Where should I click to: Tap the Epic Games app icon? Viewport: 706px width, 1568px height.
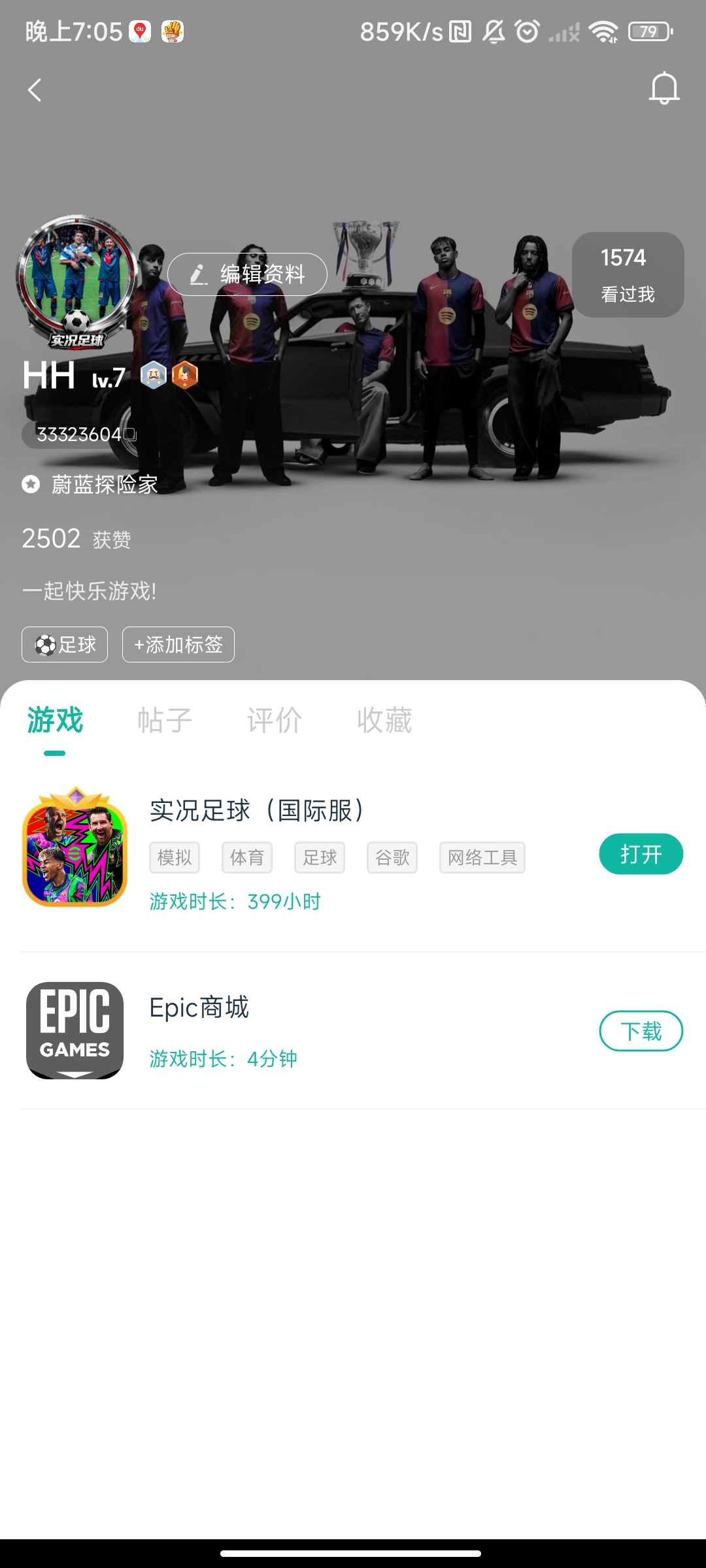pyautogui.click(x=74, y=1030)
